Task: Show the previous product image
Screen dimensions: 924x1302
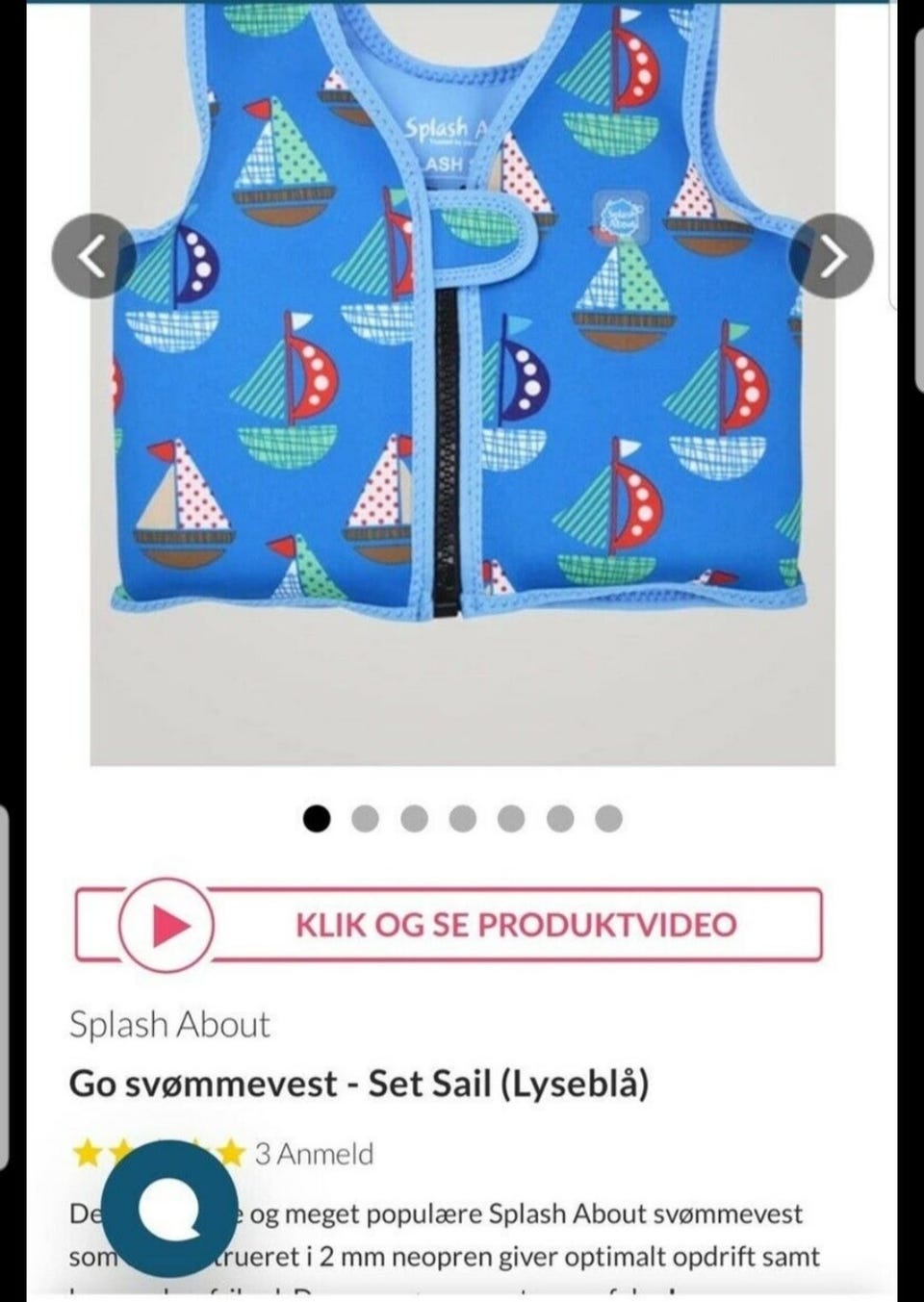Action: 93,256
